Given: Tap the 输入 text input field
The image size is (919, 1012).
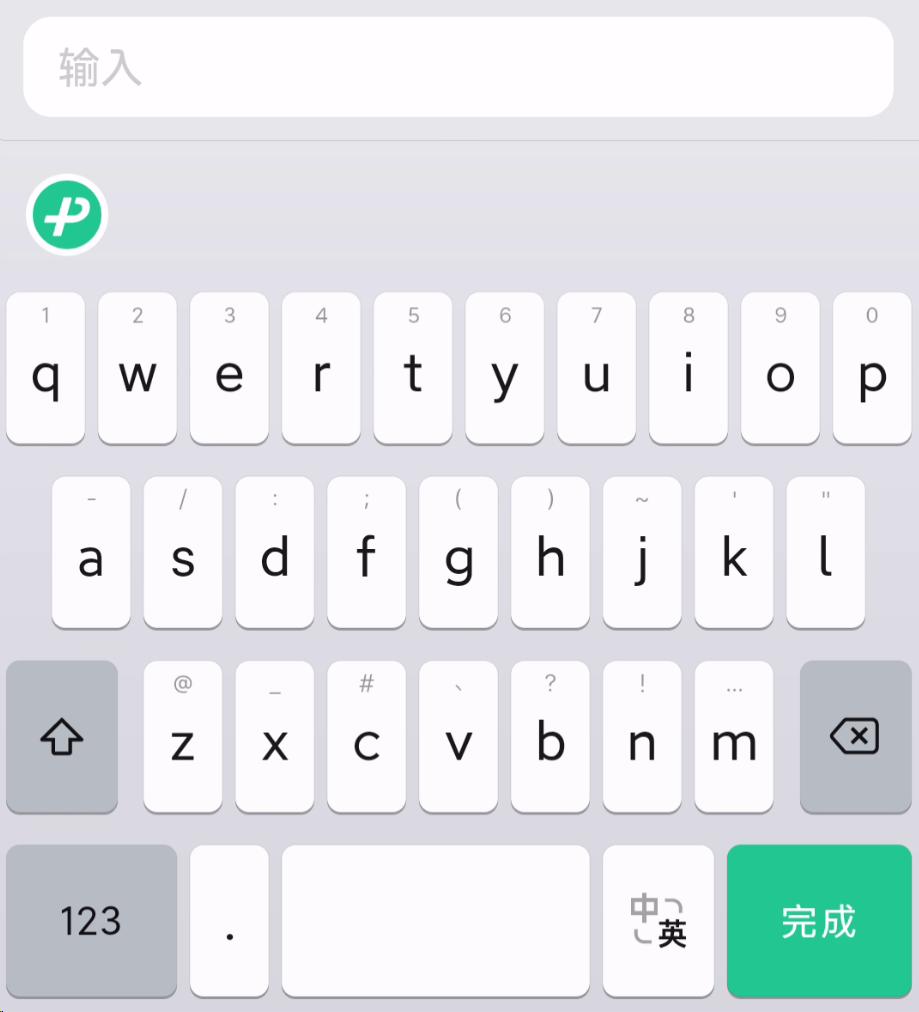Looking at the screenshot, I should pyautogui.click(x=459, y=67).
